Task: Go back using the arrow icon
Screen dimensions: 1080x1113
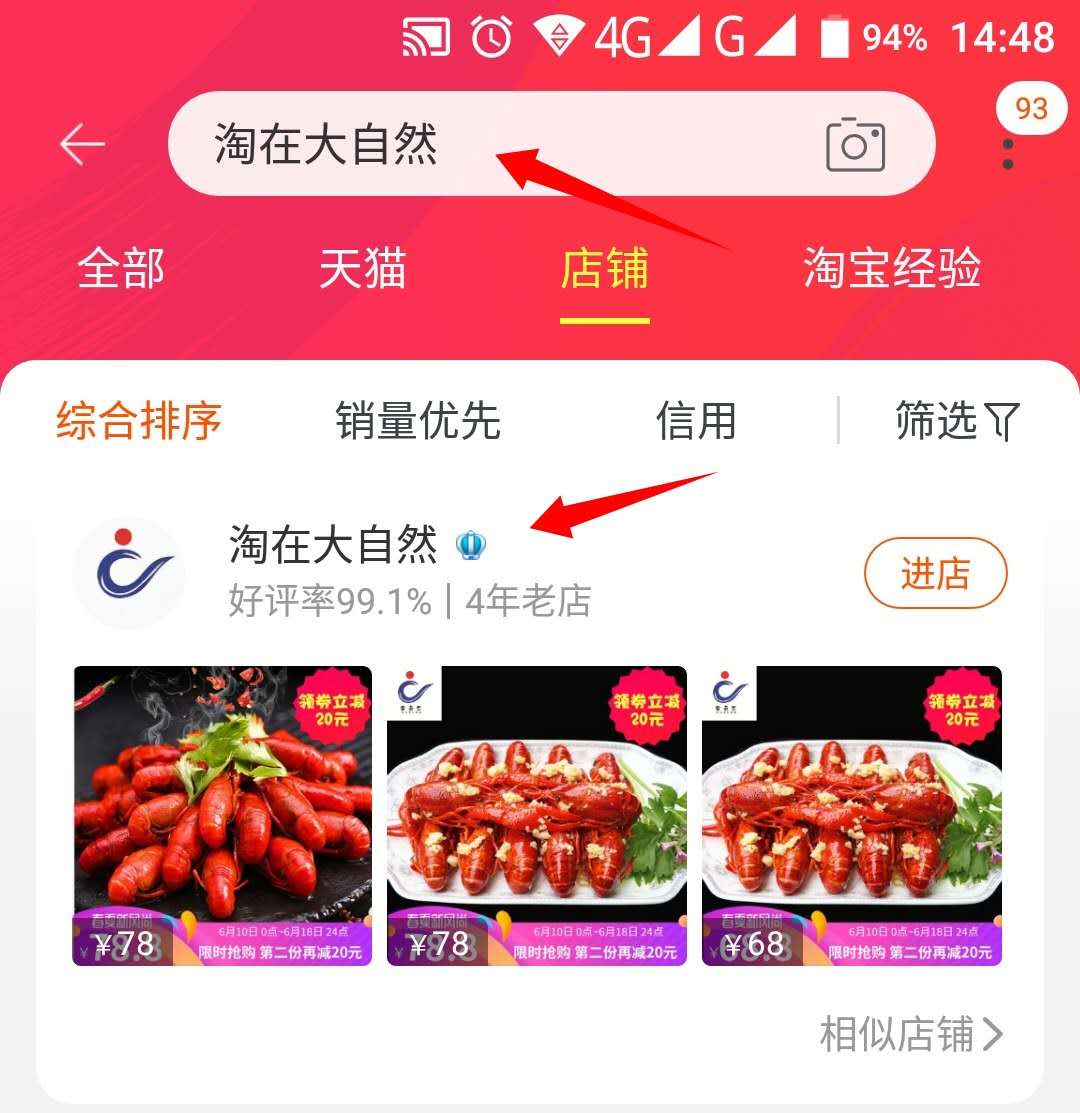Action: tap(82, 145)
